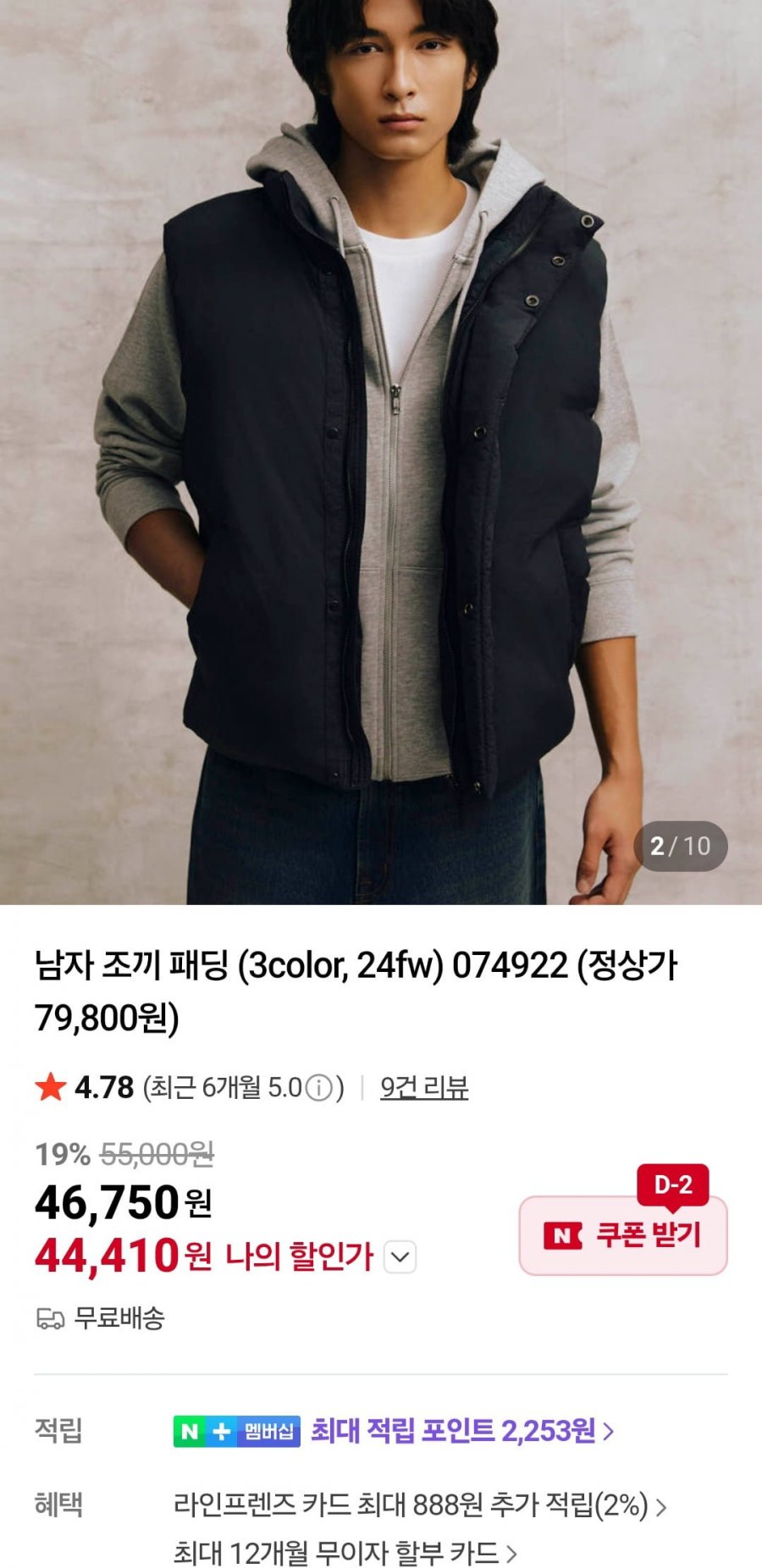Viewport: 762px width, 1568px height.
Task: Expand the 나의 할인가 dropdown chevron
Action: coord(400,1257)
